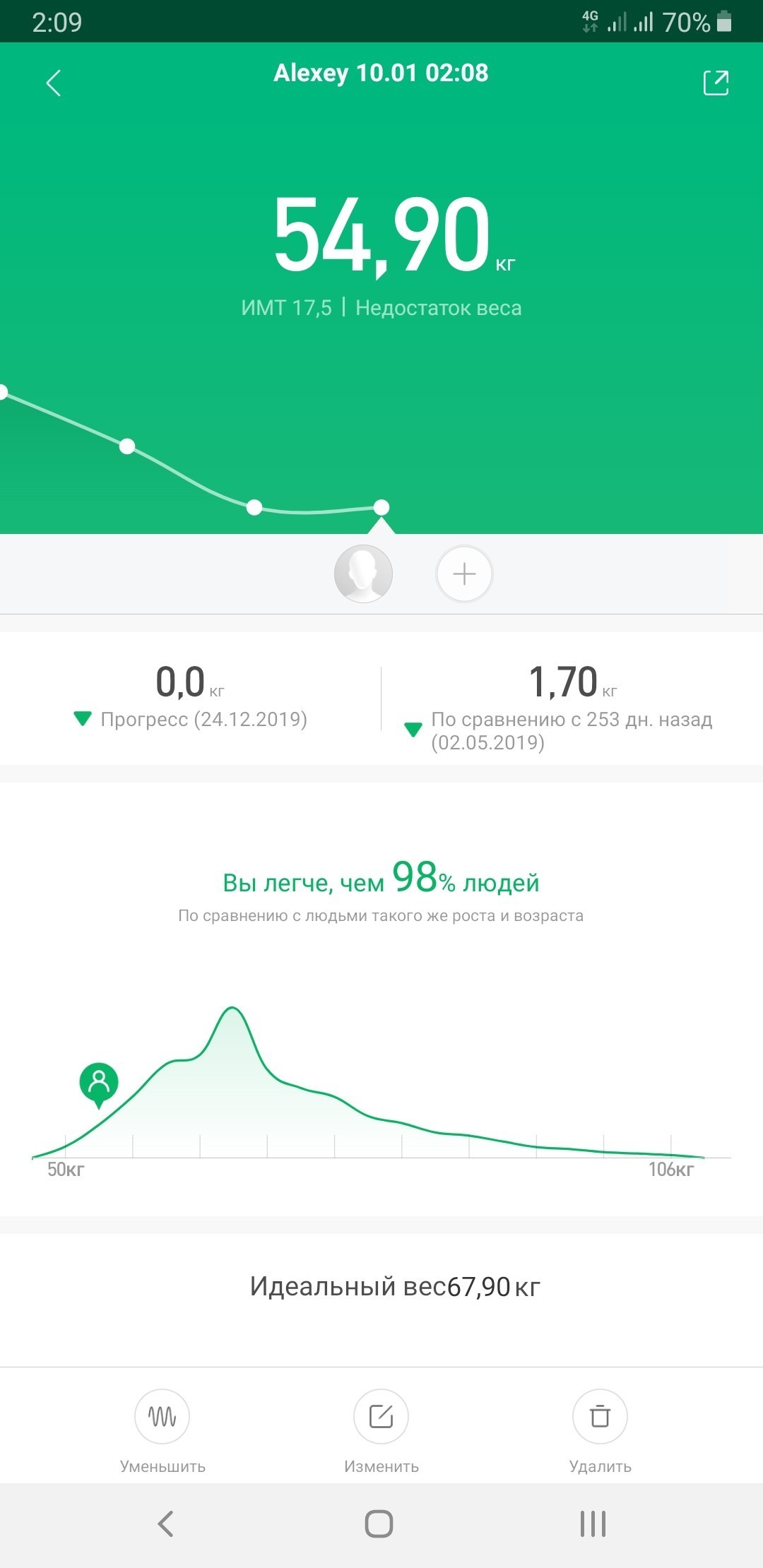Go to the home screen
This screenshot has height=1568, width=763.
(379, 1524)
